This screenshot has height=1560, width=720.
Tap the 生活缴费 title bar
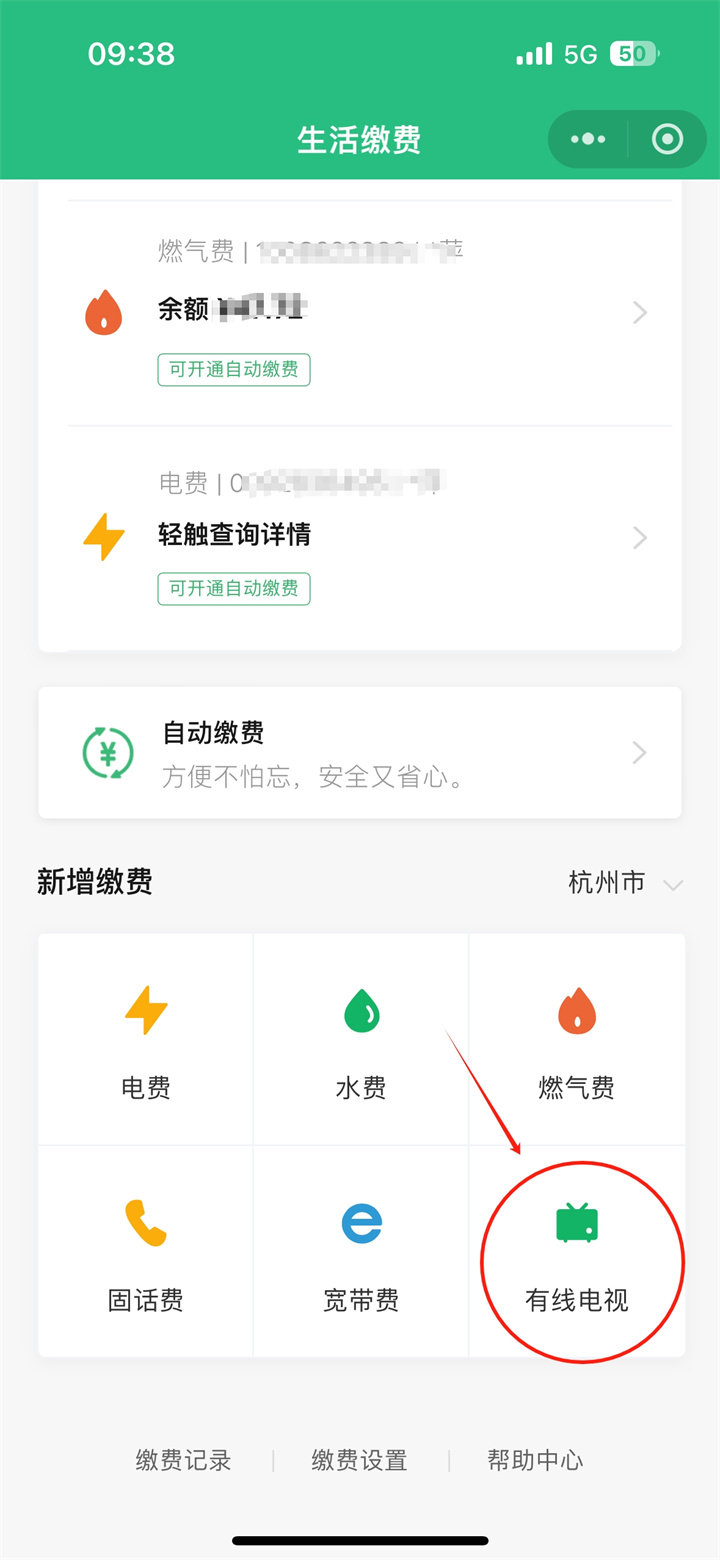coord(360,139)
